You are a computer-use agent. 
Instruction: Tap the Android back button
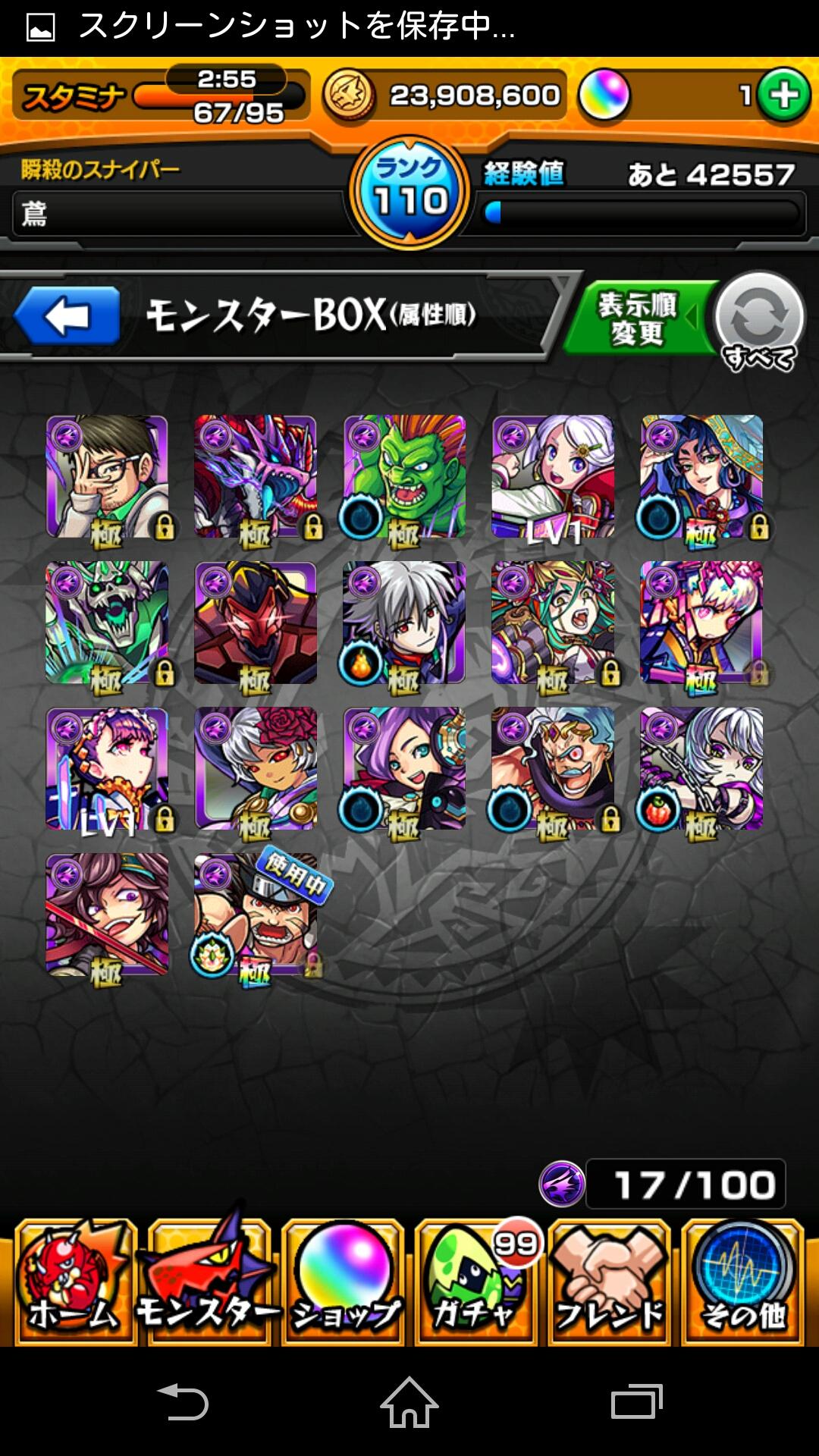(x=183, y=1402)
